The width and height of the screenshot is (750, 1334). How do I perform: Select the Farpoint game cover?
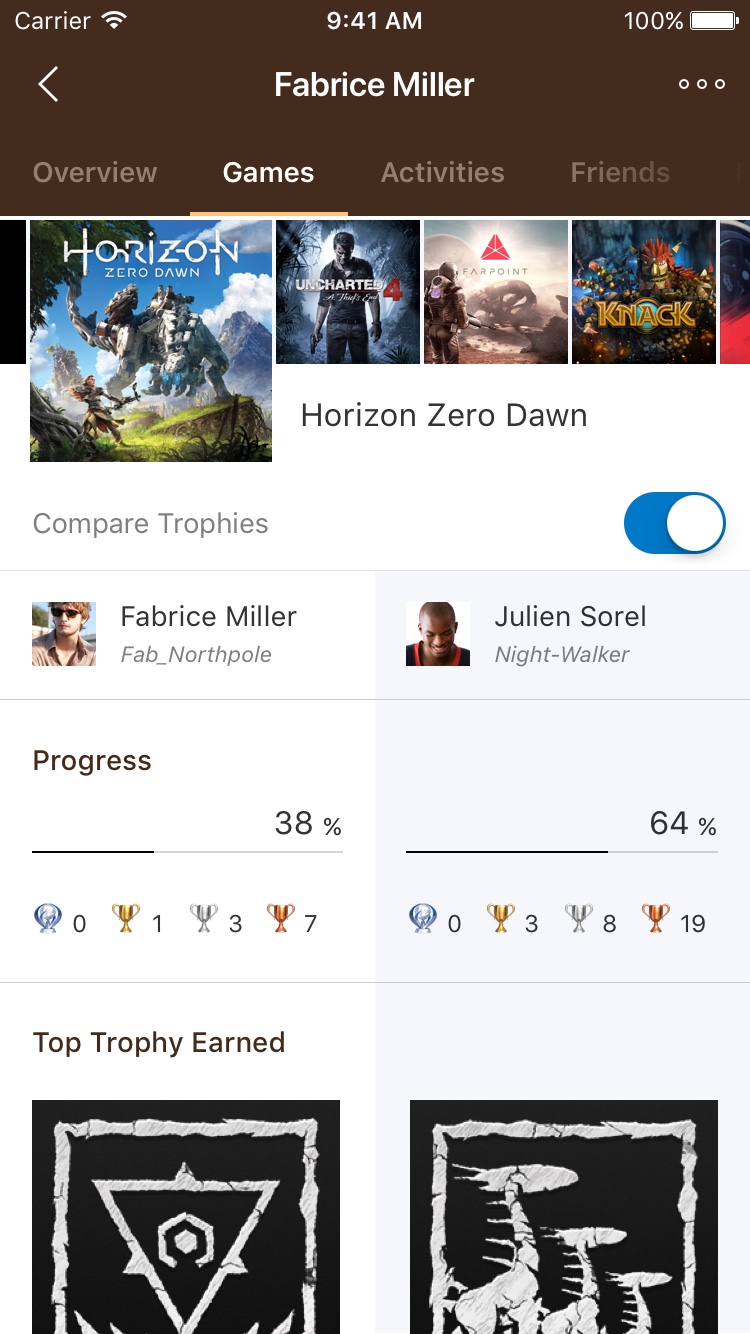click(495, 292)
